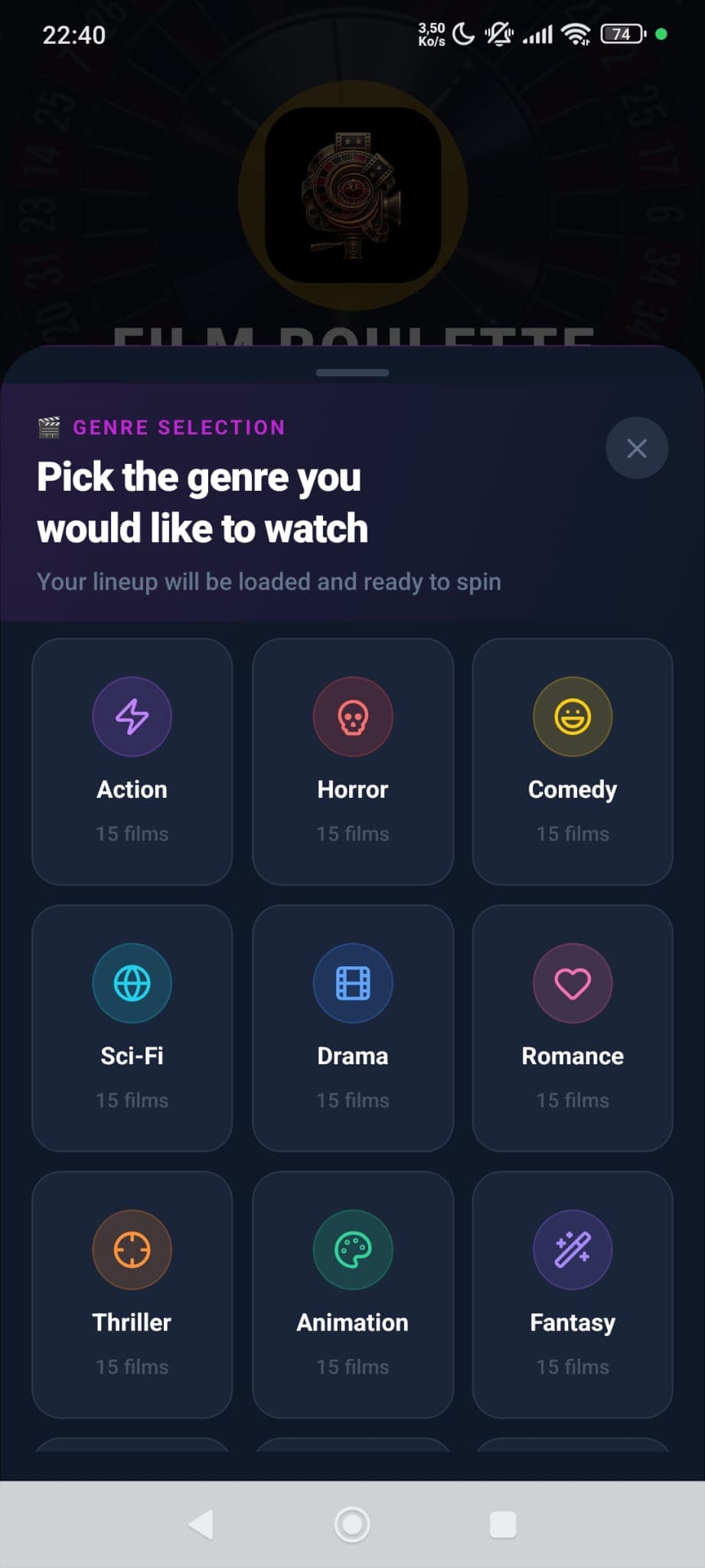Tap the Drama film reel icon
Screen dimensions: 705x1568
coord(352,982)
